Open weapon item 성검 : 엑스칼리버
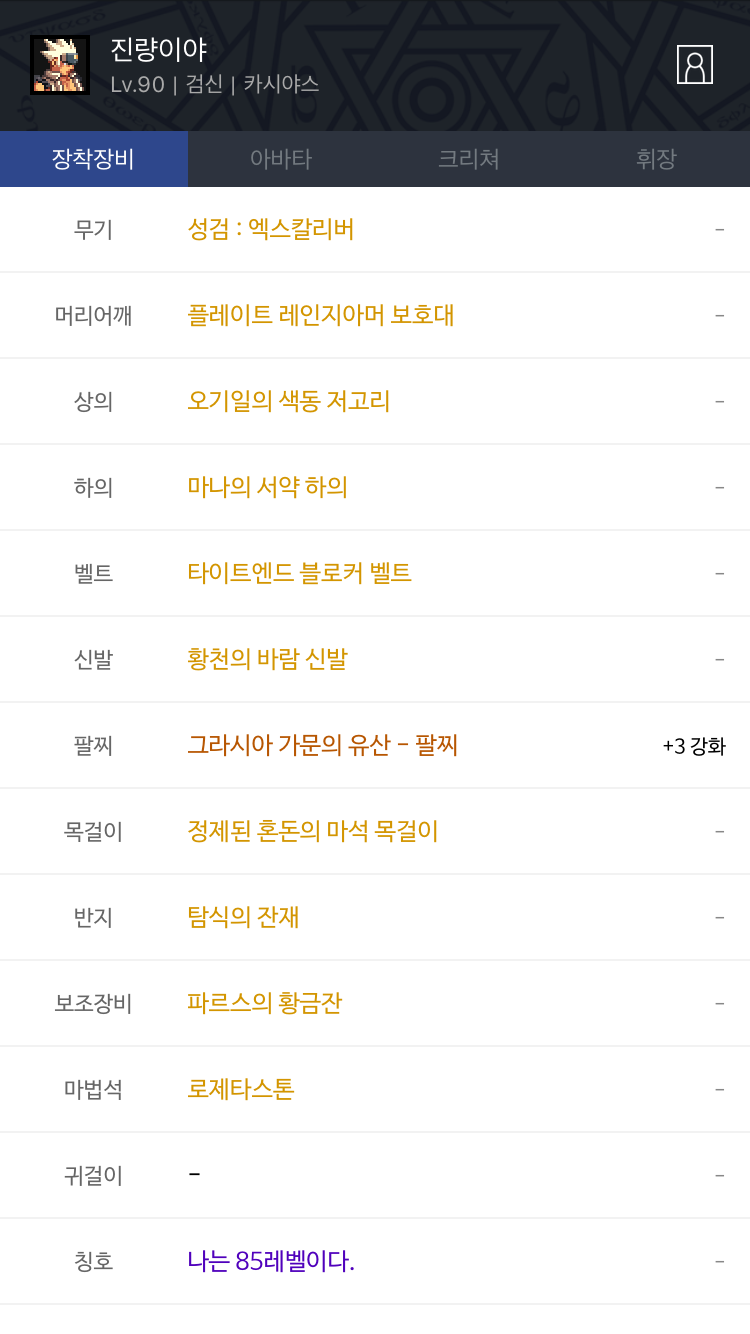 [271, 230]
